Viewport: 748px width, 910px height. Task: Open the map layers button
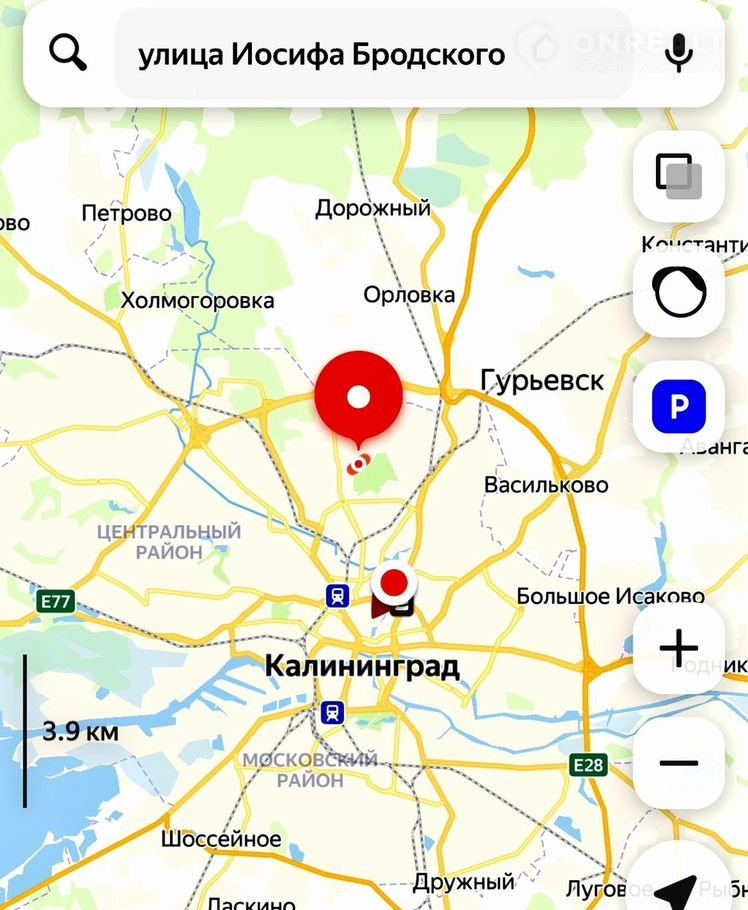(679, 176)
